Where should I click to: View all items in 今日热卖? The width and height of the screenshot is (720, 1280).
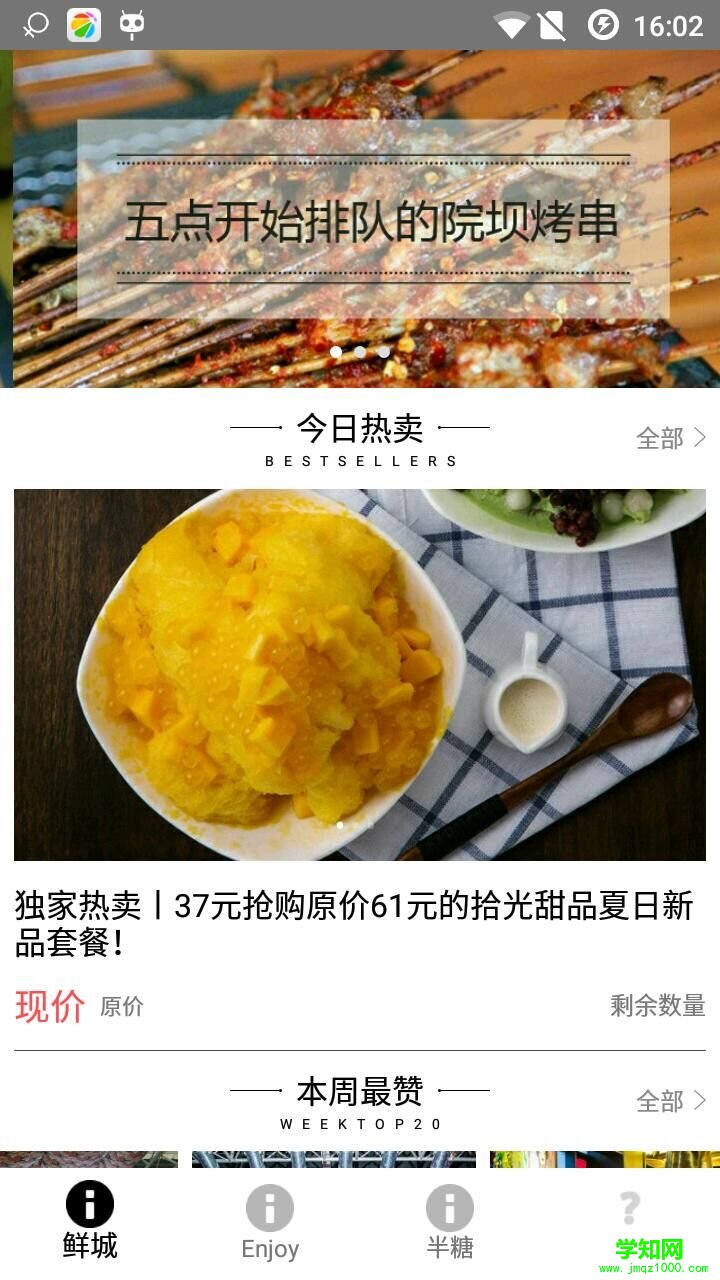coord(671,438)
